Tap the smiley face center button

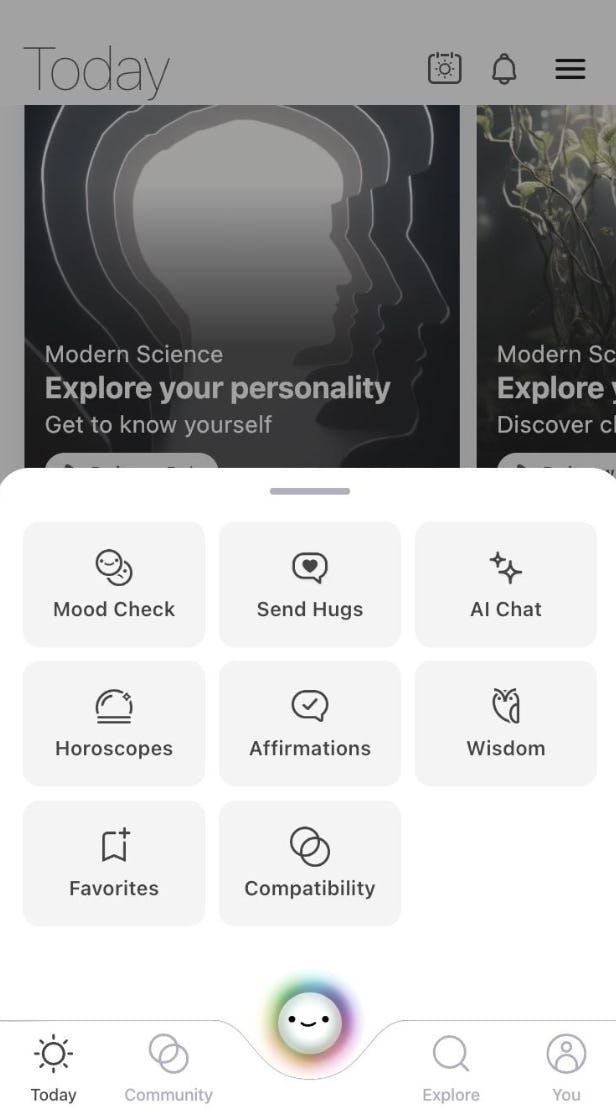coord(310,1022)
